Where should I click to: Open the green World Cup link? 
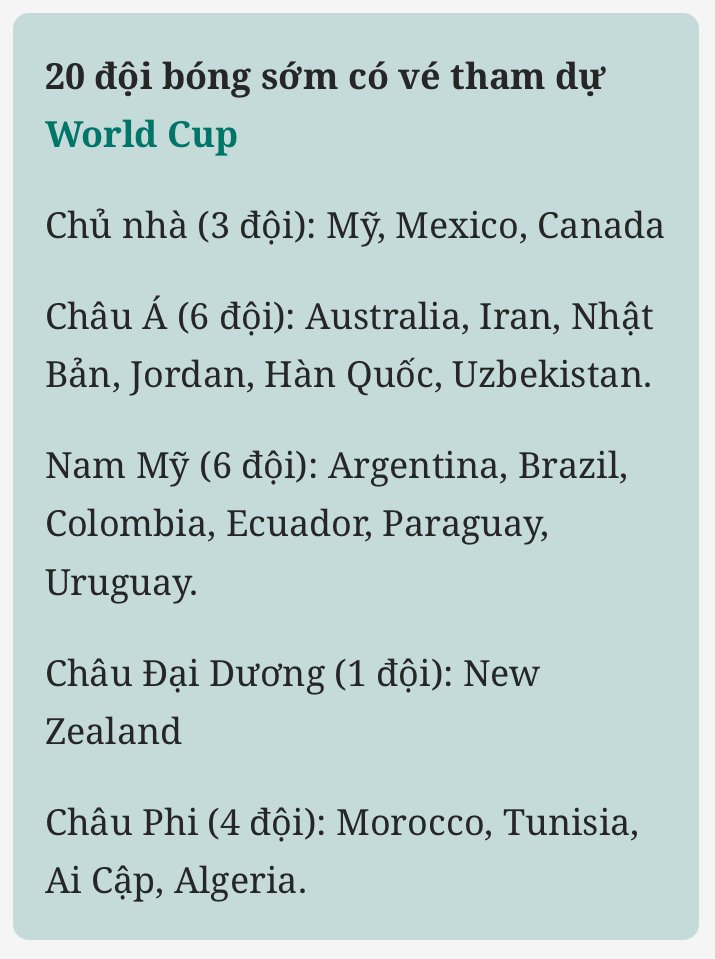click(x=141, y=134)
